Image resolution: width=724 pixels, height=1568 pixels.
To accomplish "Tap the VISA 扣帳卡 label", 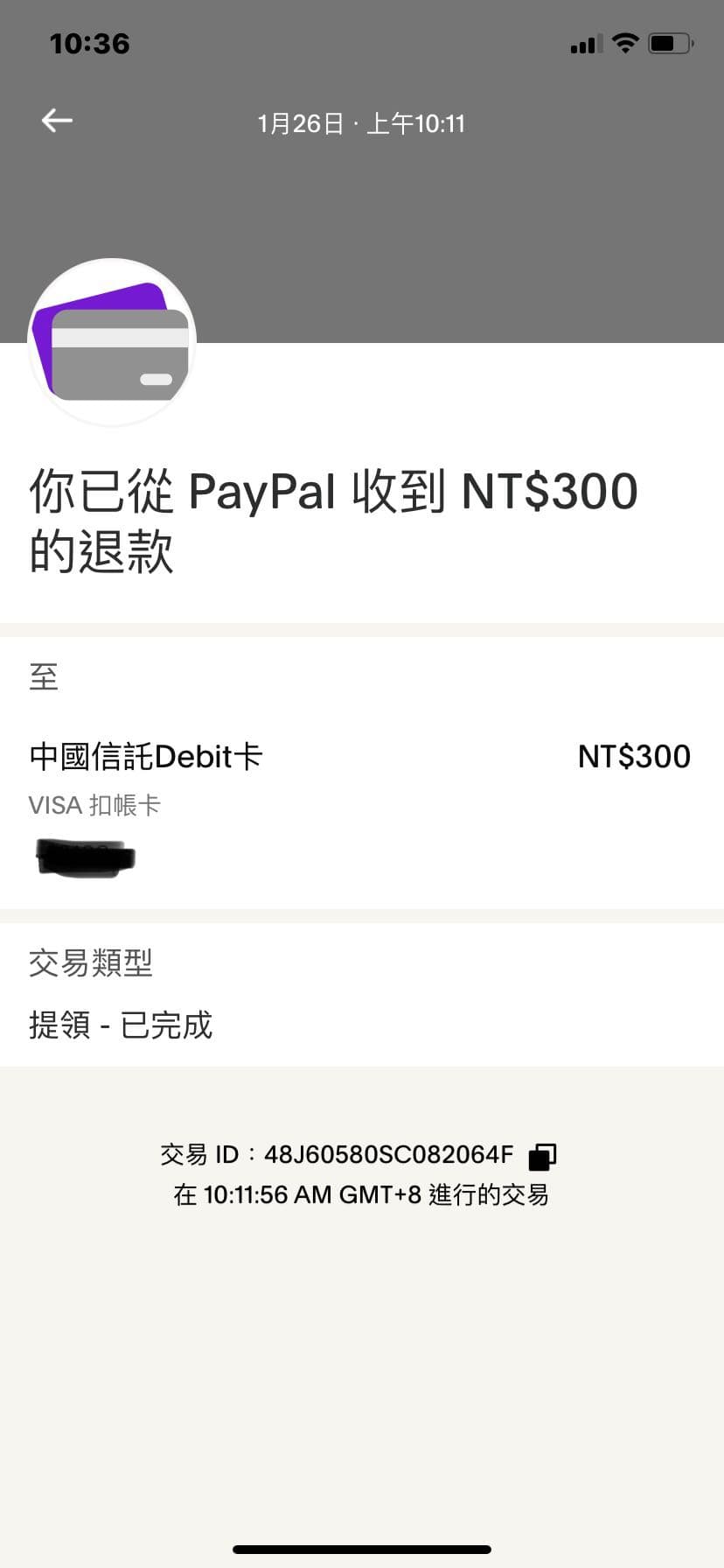I will [94, 804].
